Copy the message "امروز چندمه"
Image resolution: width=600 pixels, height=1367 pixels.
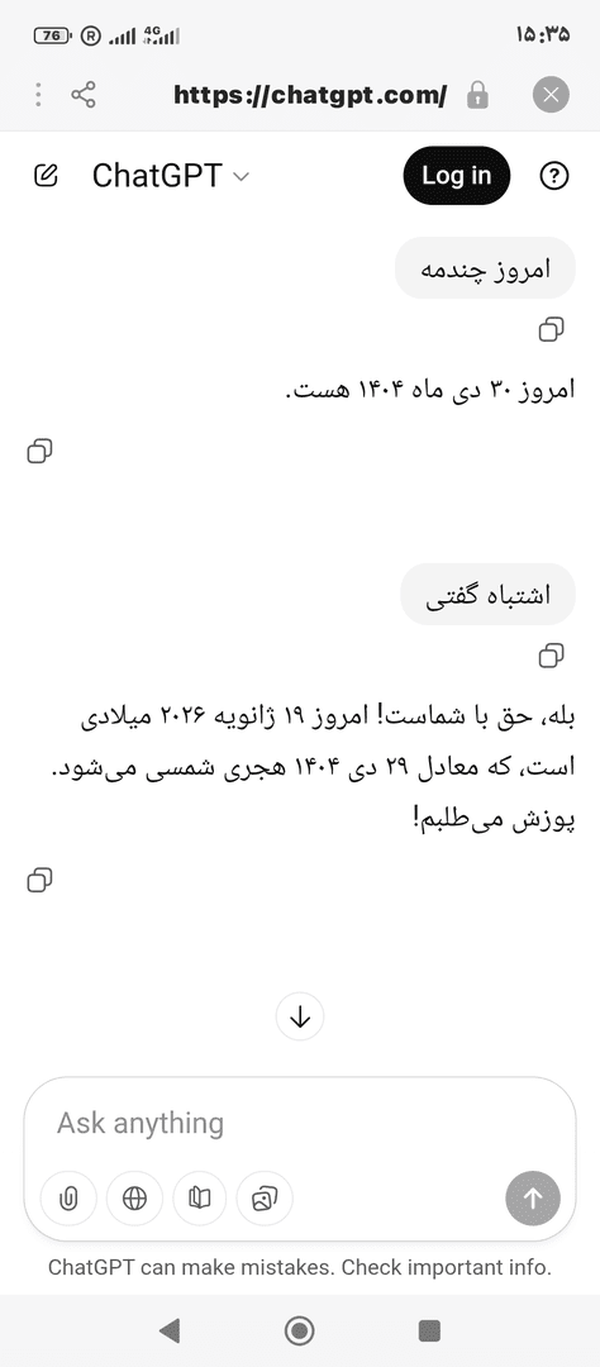(551, 329)
